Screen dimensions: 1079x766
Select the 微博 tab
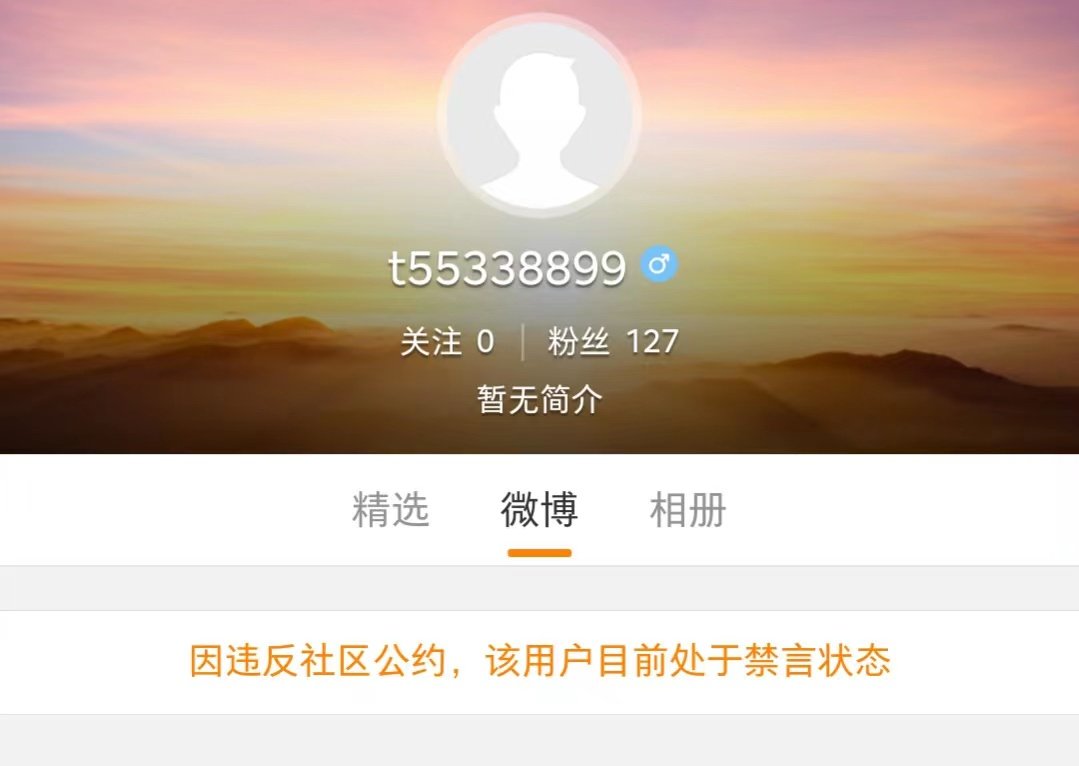[539, 510]
